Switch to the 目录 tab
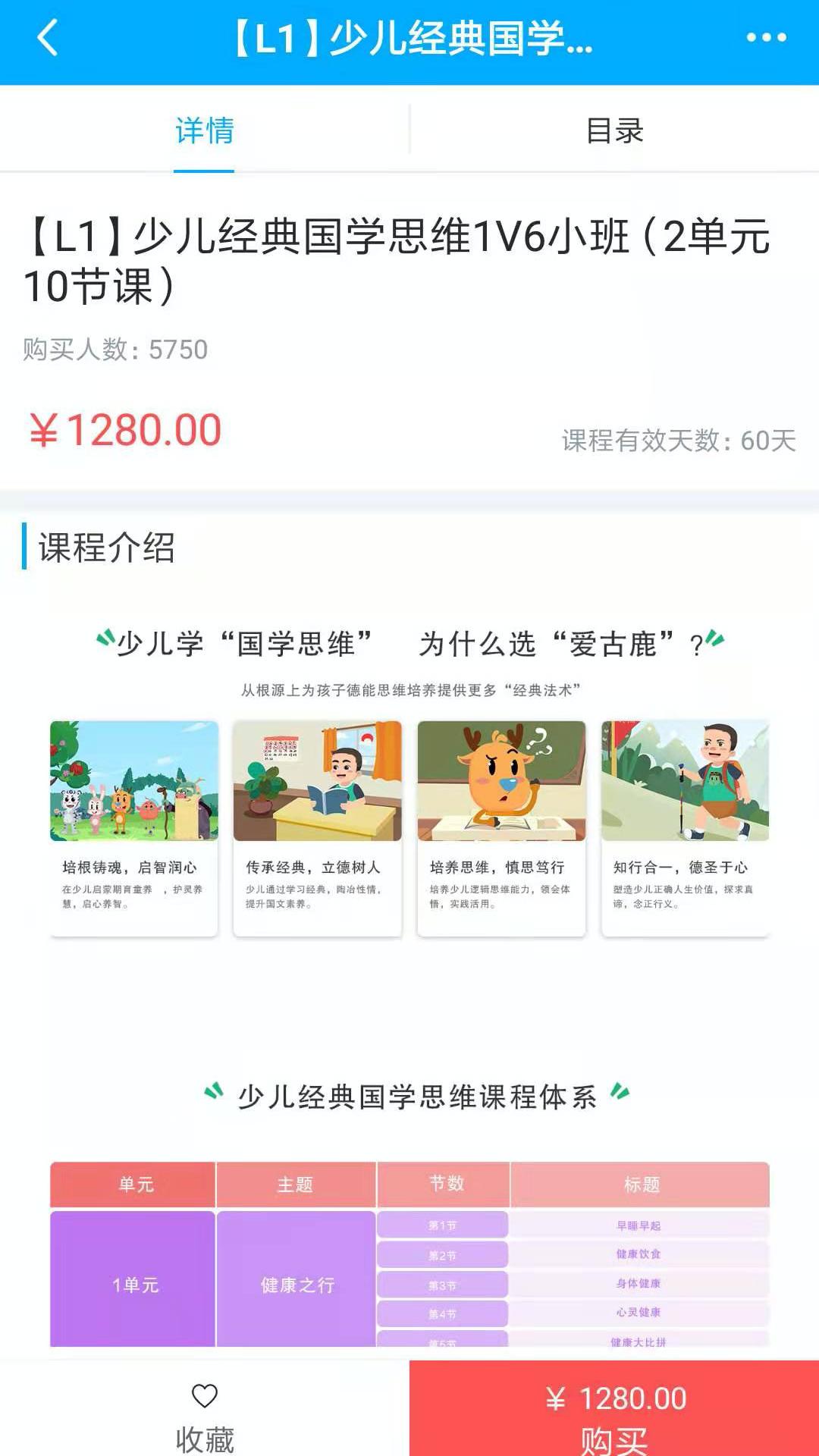819x1456 pixels. click(614, 130)
